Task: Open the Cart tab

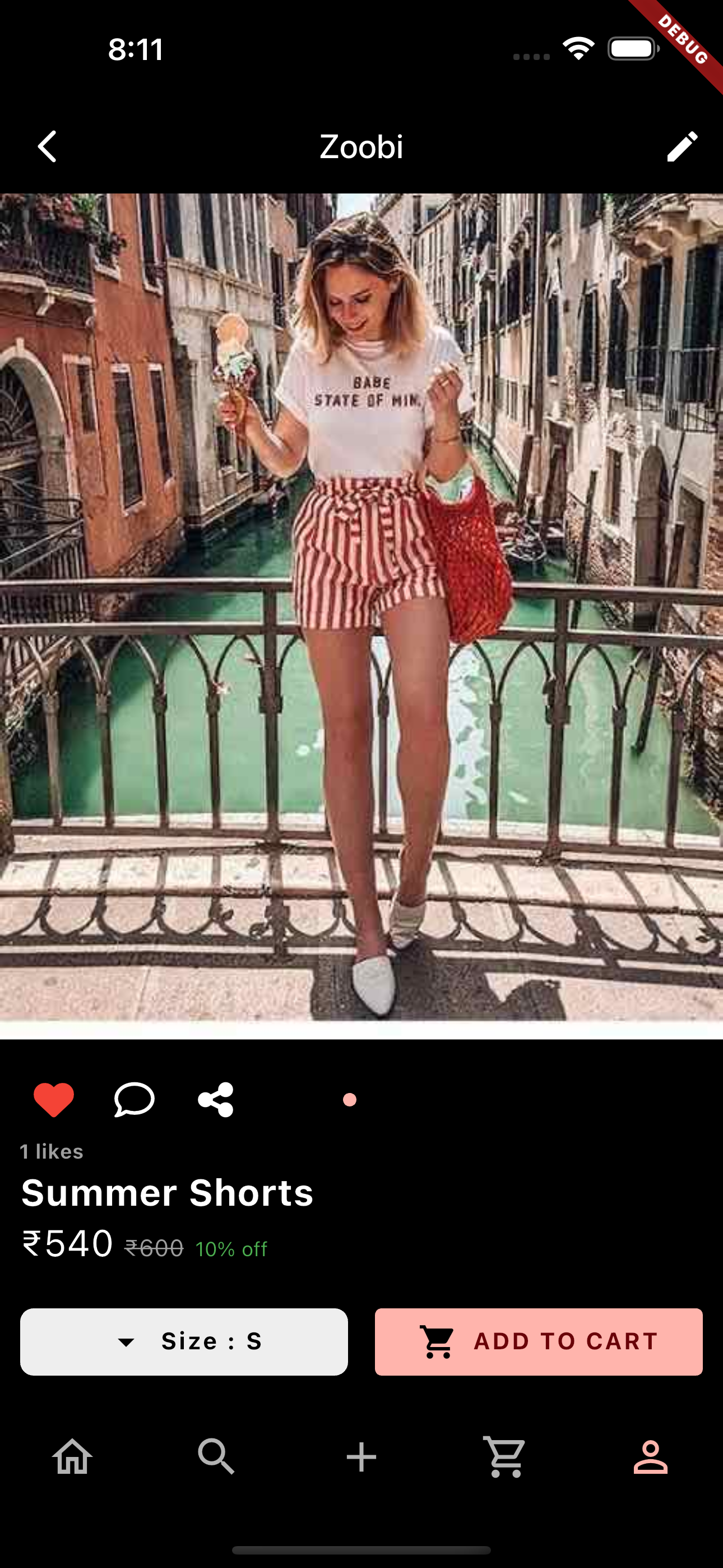Action: point(505,1456)
